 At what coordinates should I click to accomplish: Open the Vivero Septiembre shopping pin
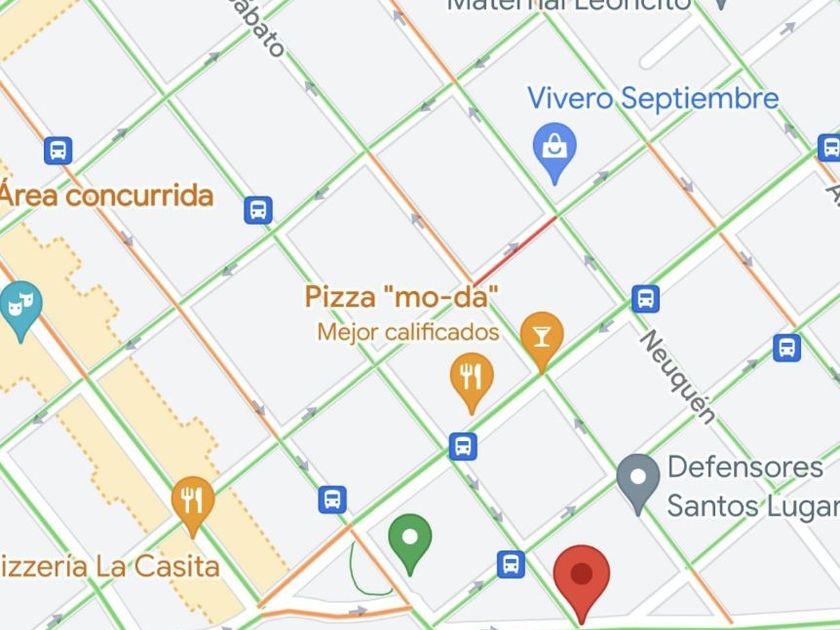coord(554,147)
